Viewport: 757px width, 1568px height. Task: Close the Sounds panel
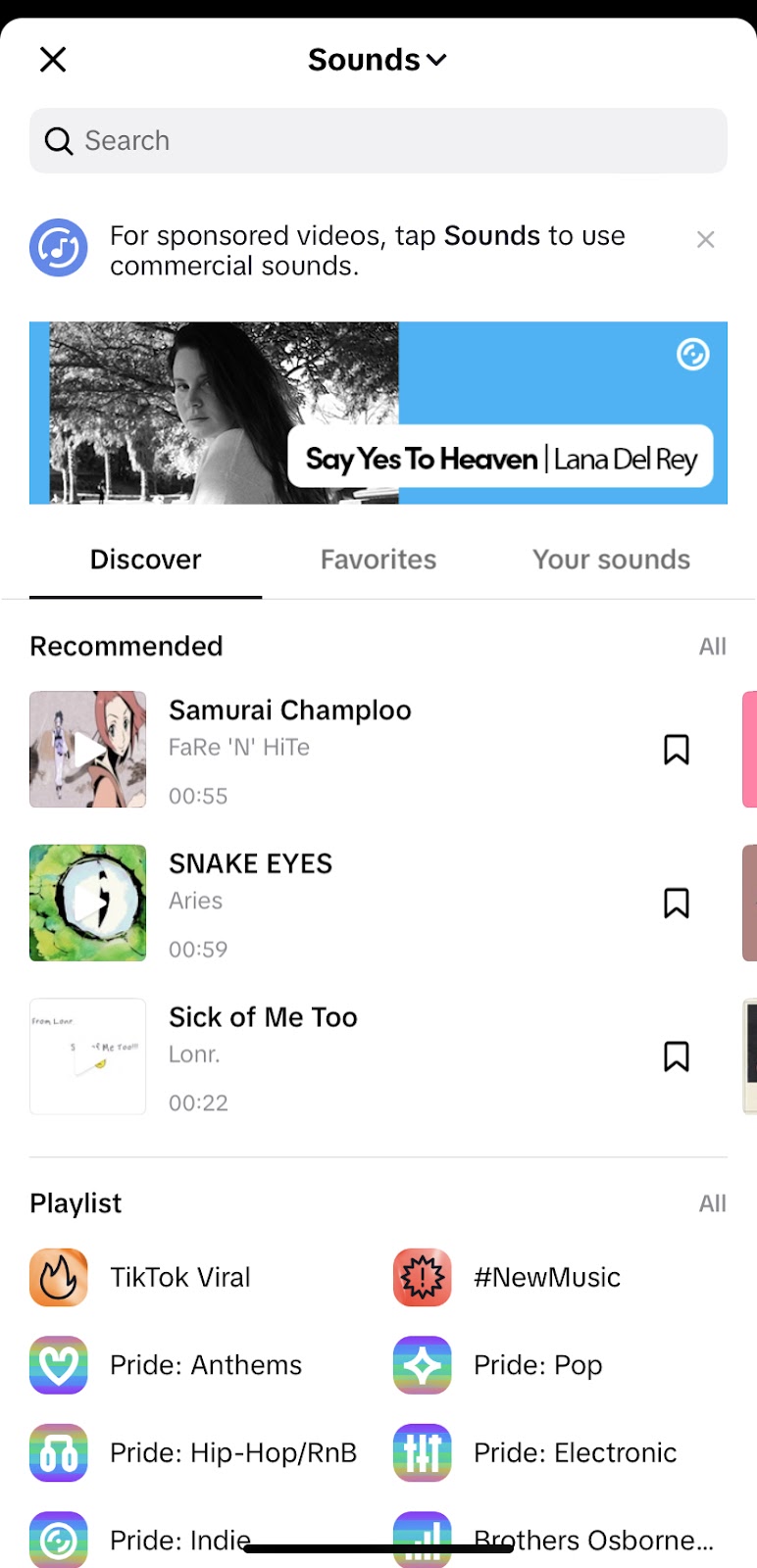(x=53, y=60)
